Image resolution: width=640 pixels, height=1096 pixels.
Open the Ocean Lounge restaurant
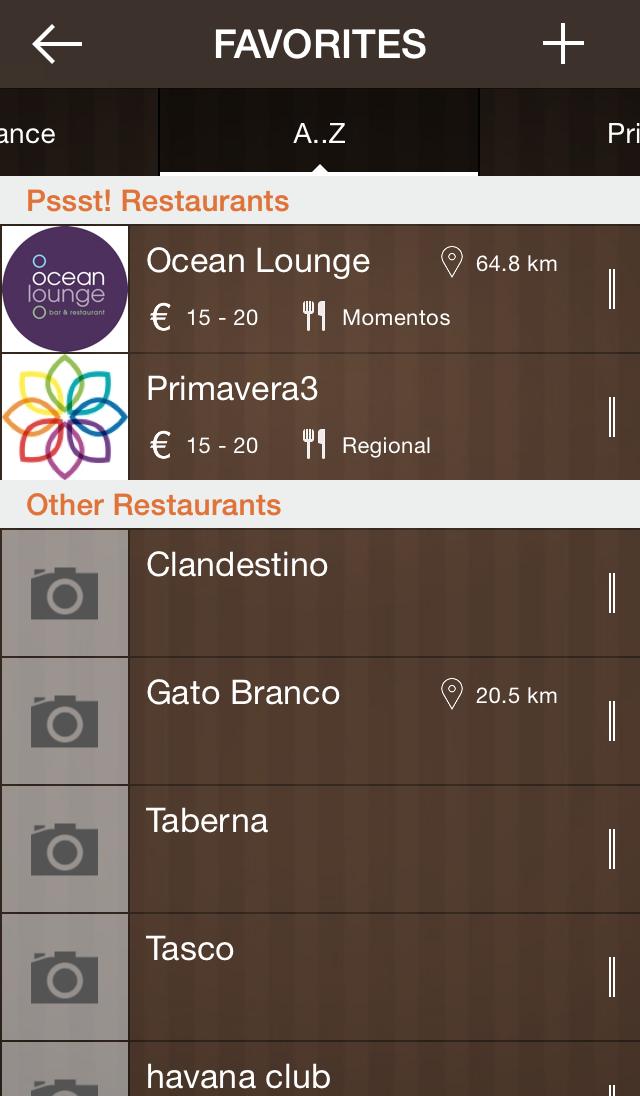click(x=320, y=289)
